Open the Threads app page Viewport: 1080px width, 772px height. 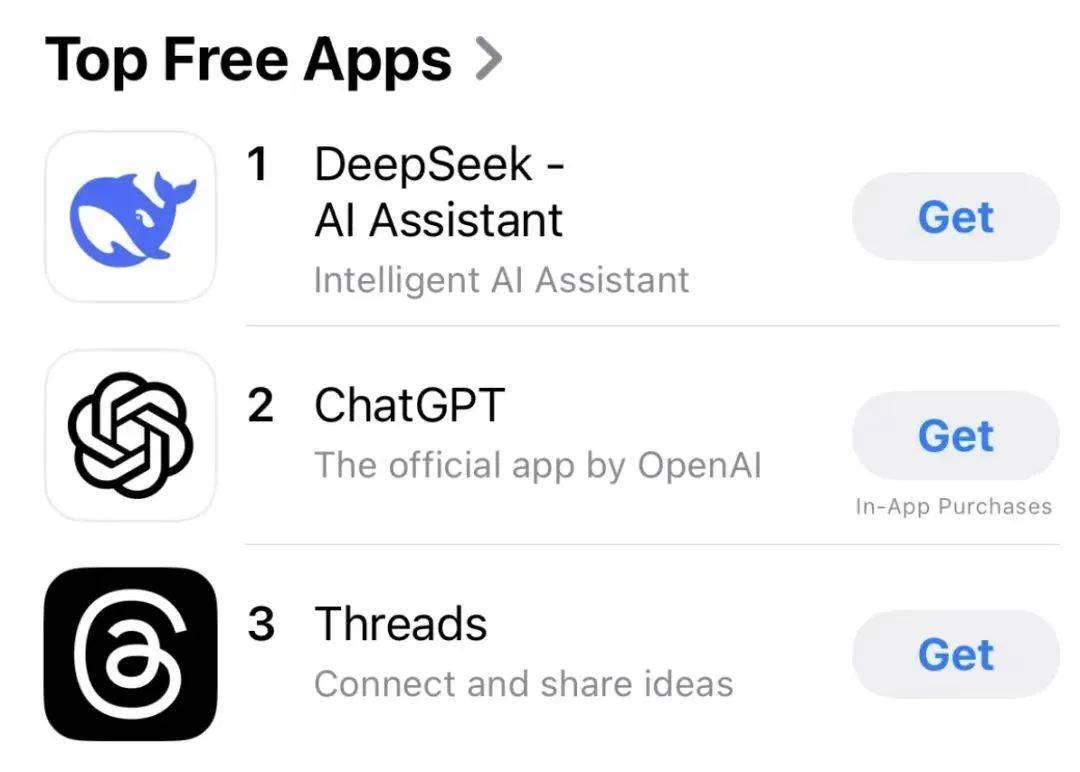pyautogui.click(x=400, y=625)
